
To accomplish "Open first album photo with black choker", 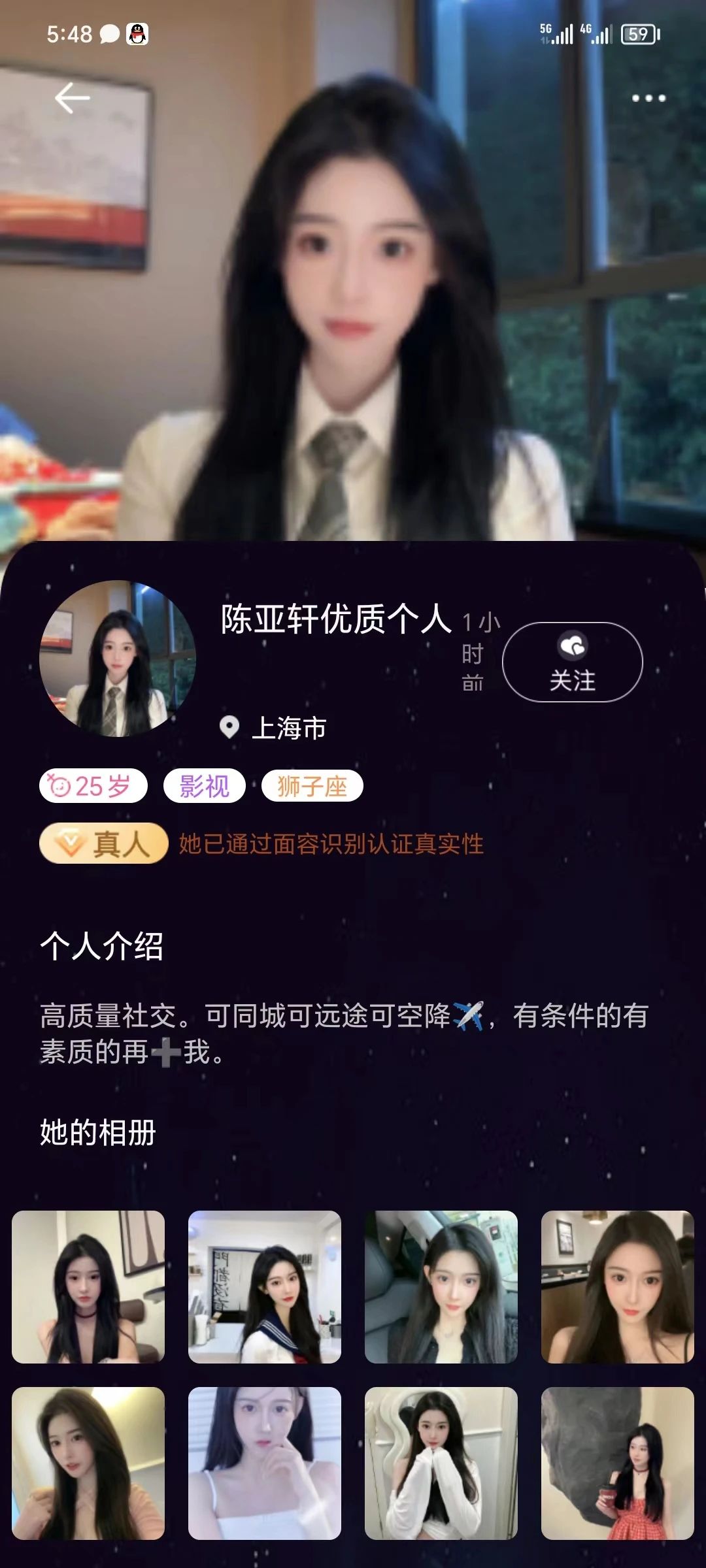I will [x=88, y=1287].
